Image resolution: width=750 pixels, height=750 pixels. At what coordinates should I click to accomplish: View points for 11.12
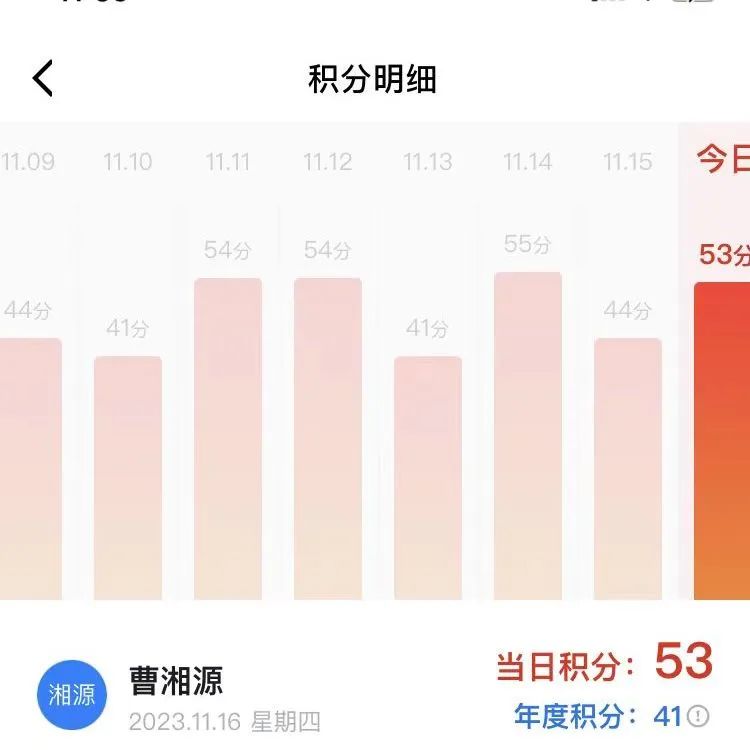point(328,438)
